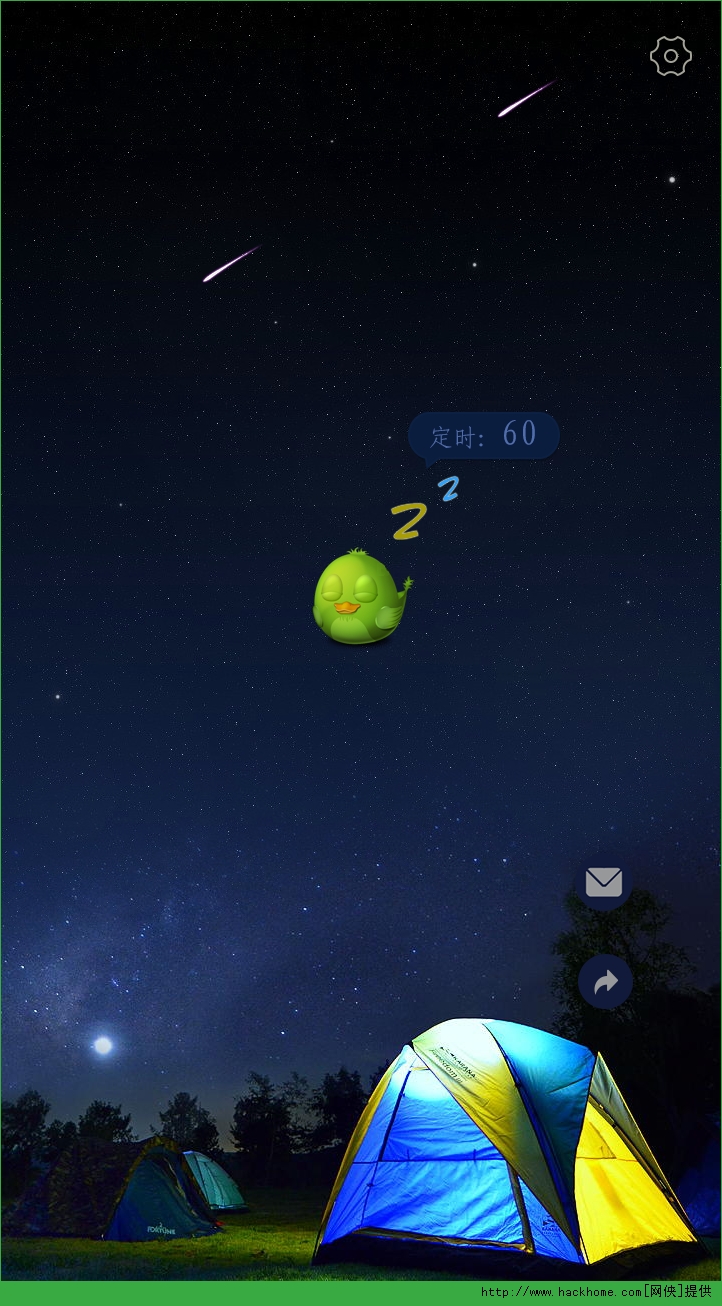
Task: Tap the share arrow button
Action: (x=605, y=982)
